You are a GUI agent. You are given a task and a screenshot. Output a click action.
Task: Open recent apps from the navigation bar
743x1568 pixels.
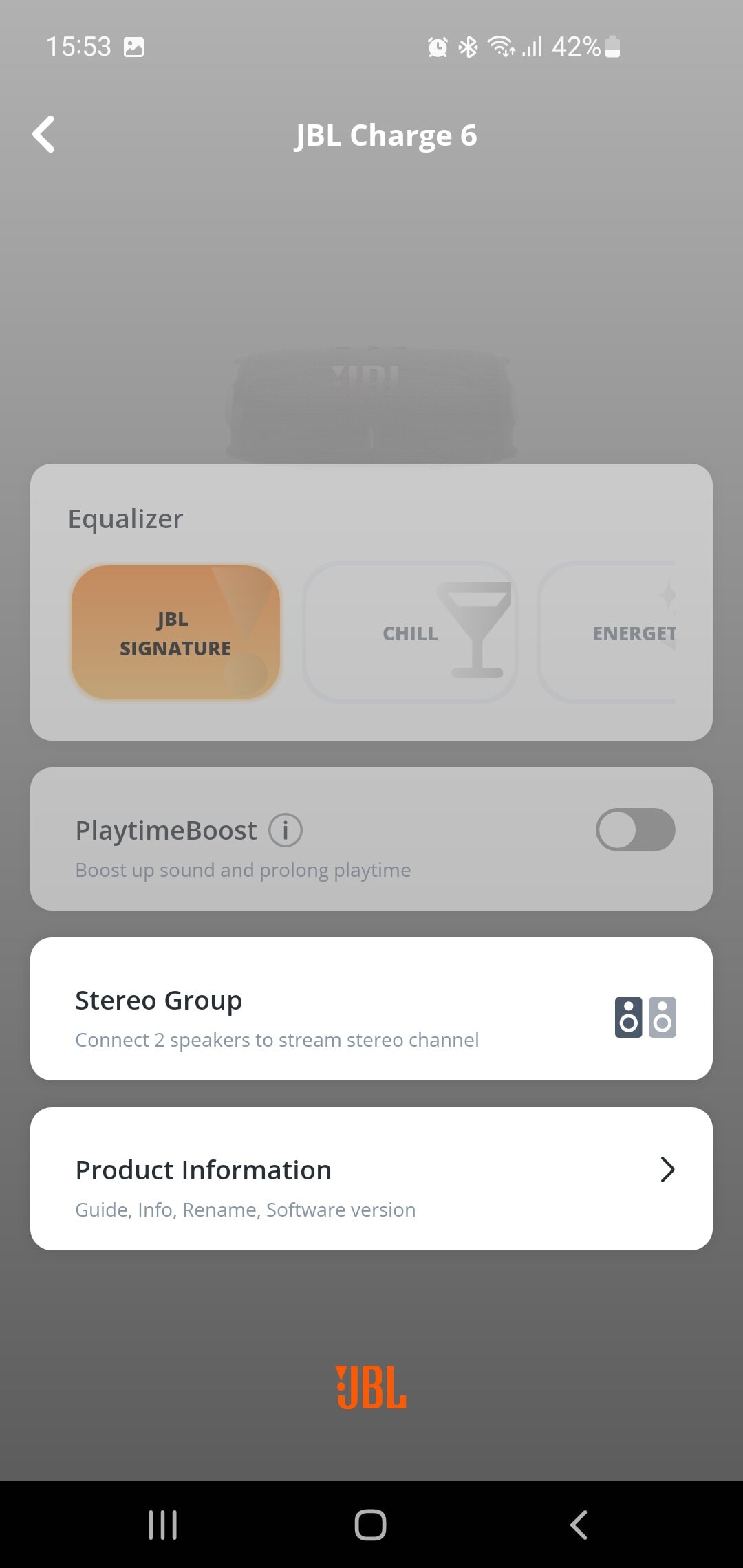pos(163,1525)
